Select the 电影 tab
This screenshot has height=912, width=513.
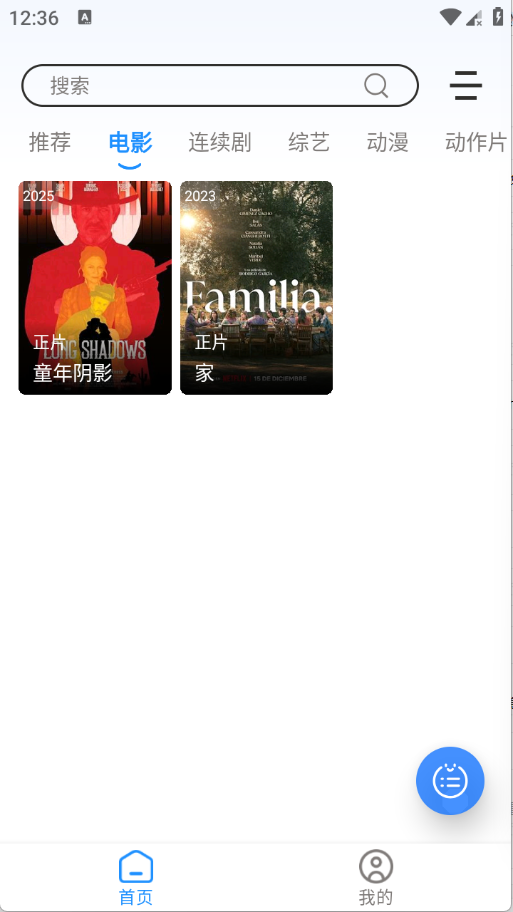tap(130, 142)
